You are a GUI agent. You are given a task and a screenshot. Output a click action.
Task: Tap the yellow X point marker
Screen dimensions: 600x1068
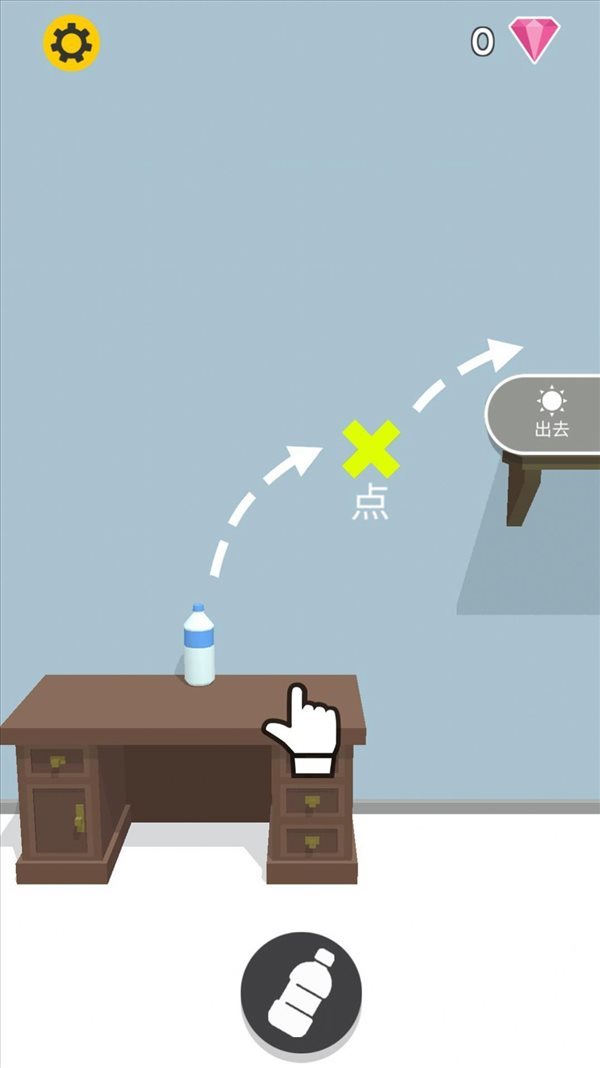click(x=371, y=449)
